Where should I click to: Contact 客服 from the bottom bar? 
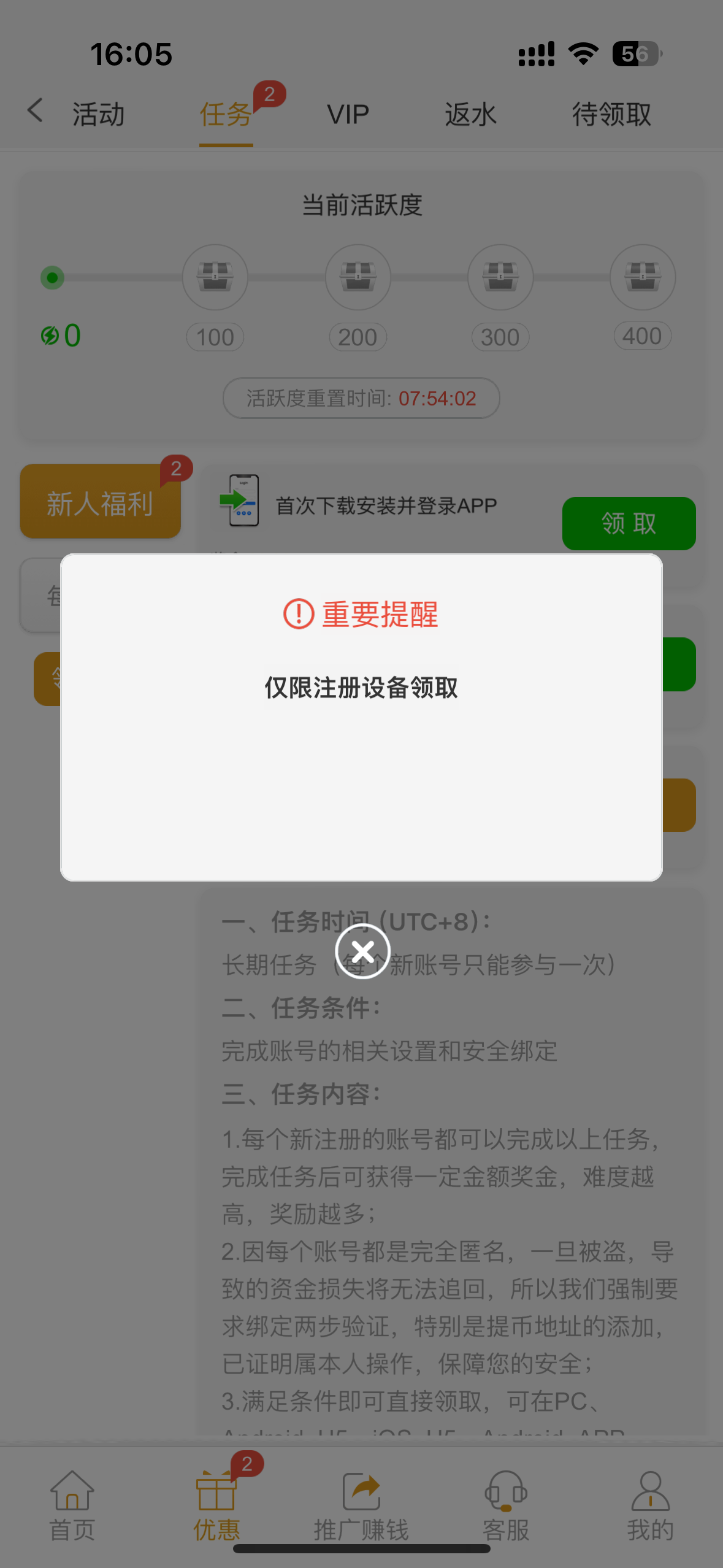pyautogui.click(x=506, y=1505)
